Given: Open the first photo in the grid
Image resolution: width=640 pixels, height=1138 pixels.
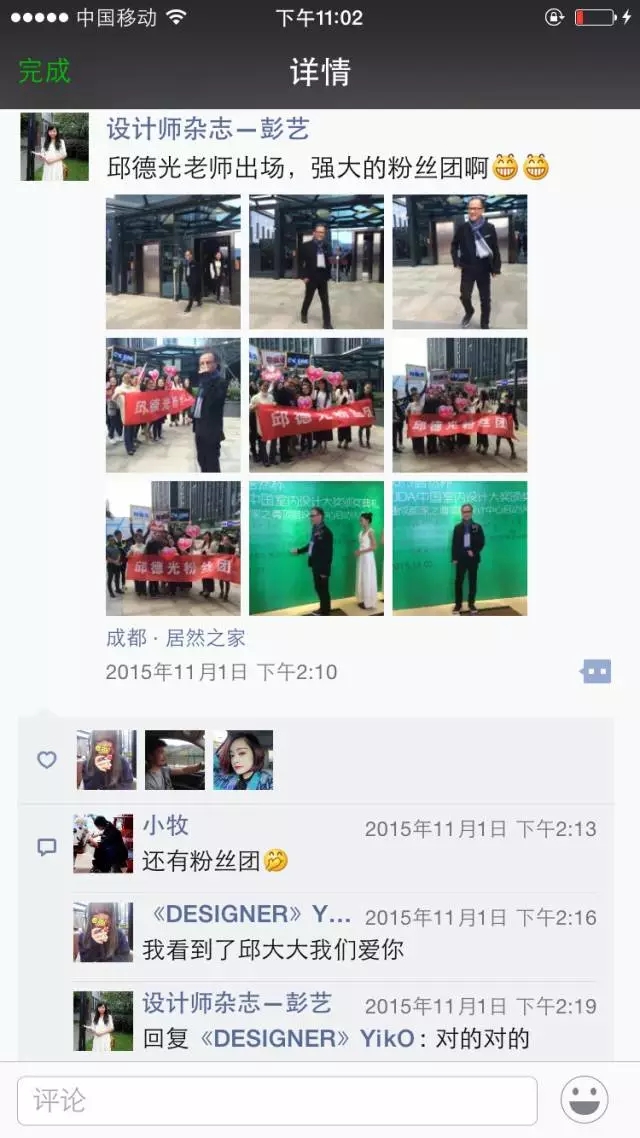Looking at the screenshot, I should click(173, 262).
